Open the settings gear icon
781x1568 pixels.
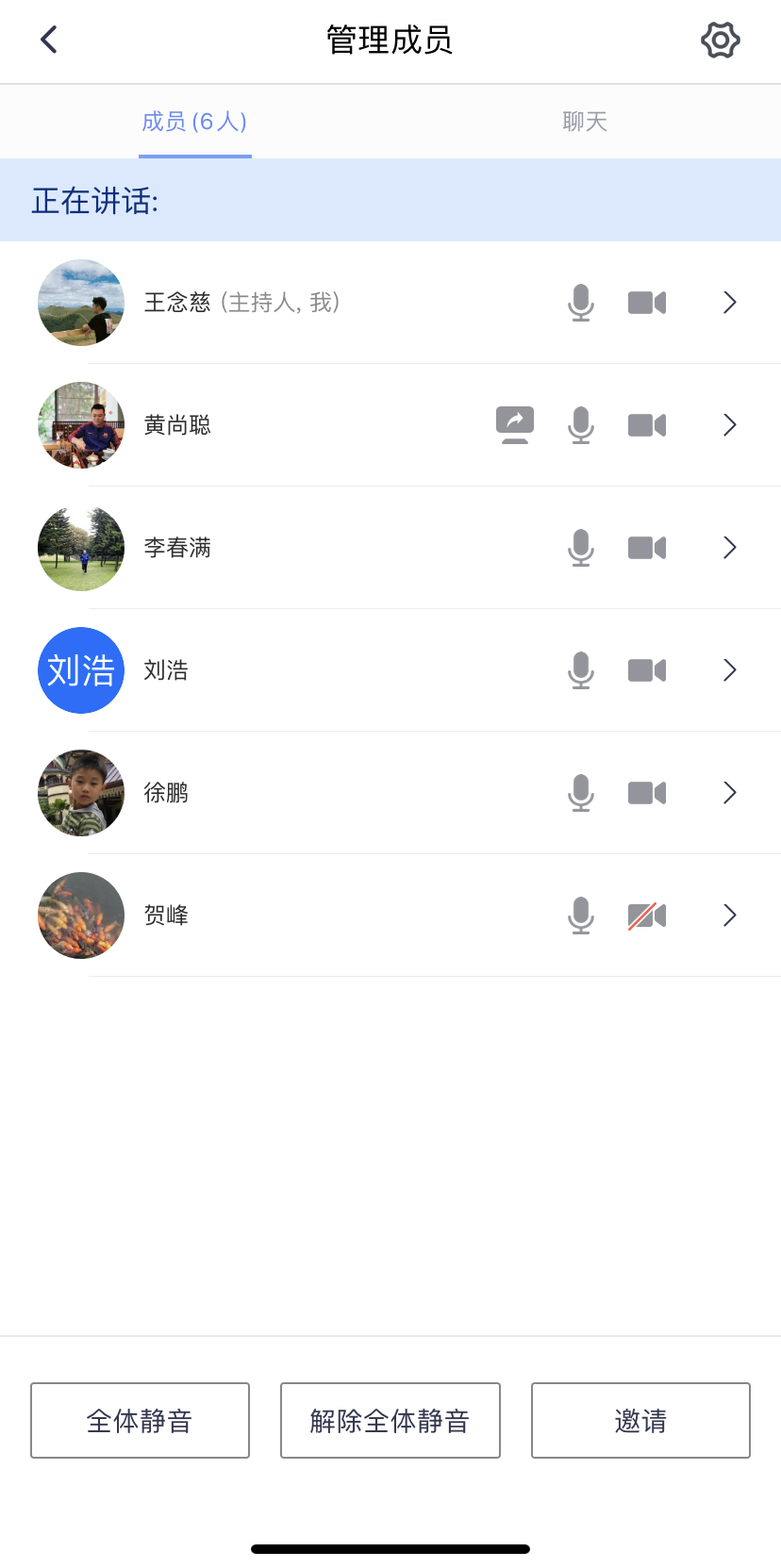coord(720,40)
